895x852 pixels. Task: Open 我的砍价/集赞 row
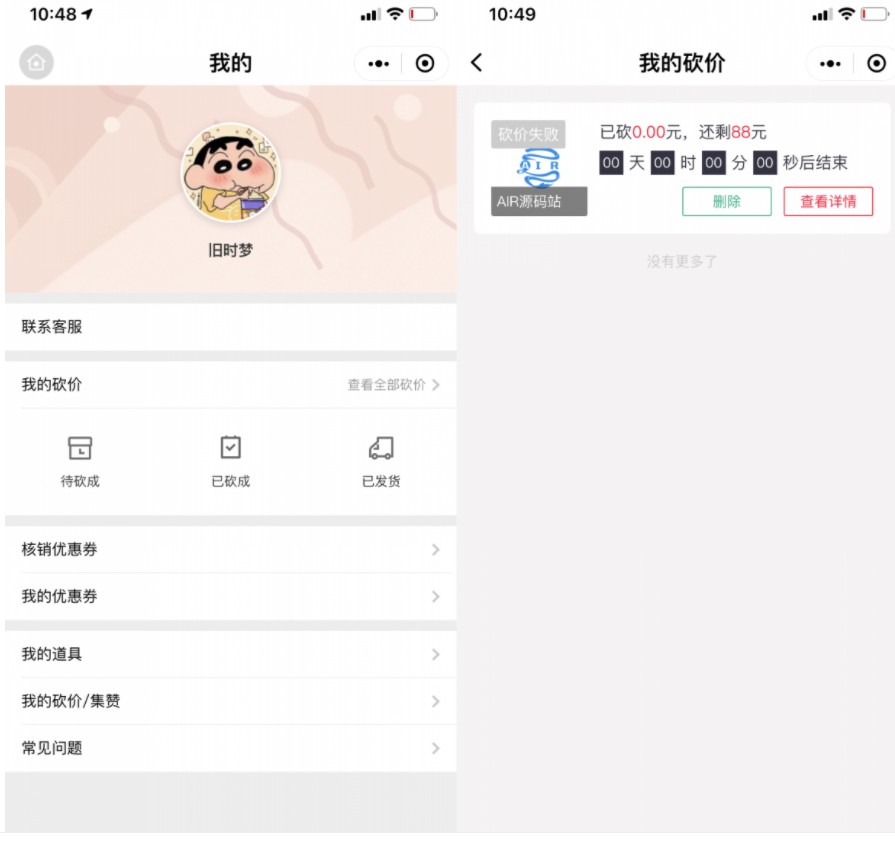pos(230,701)
